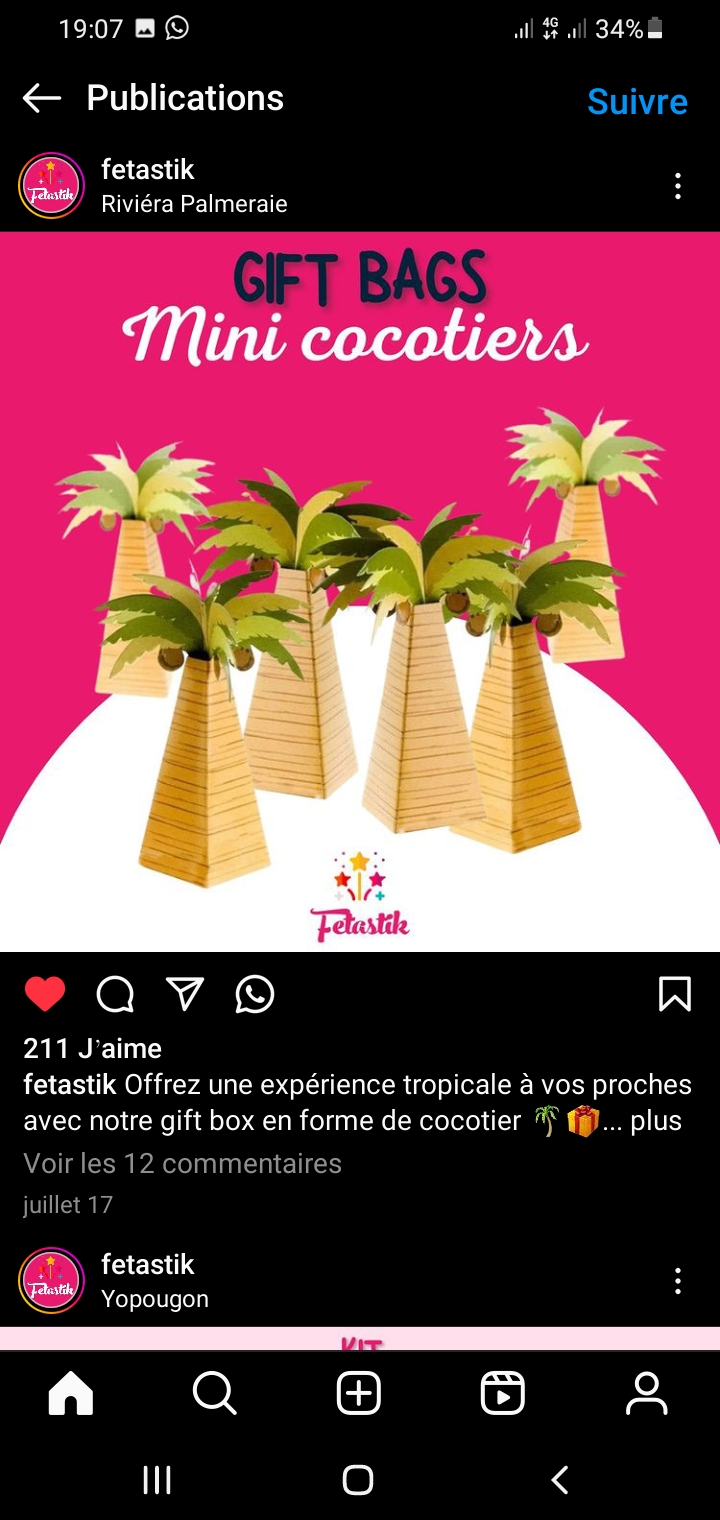Screen dimensions: 720x1520
Task: Share the post to WhatsApp
Action: [255, 994]
